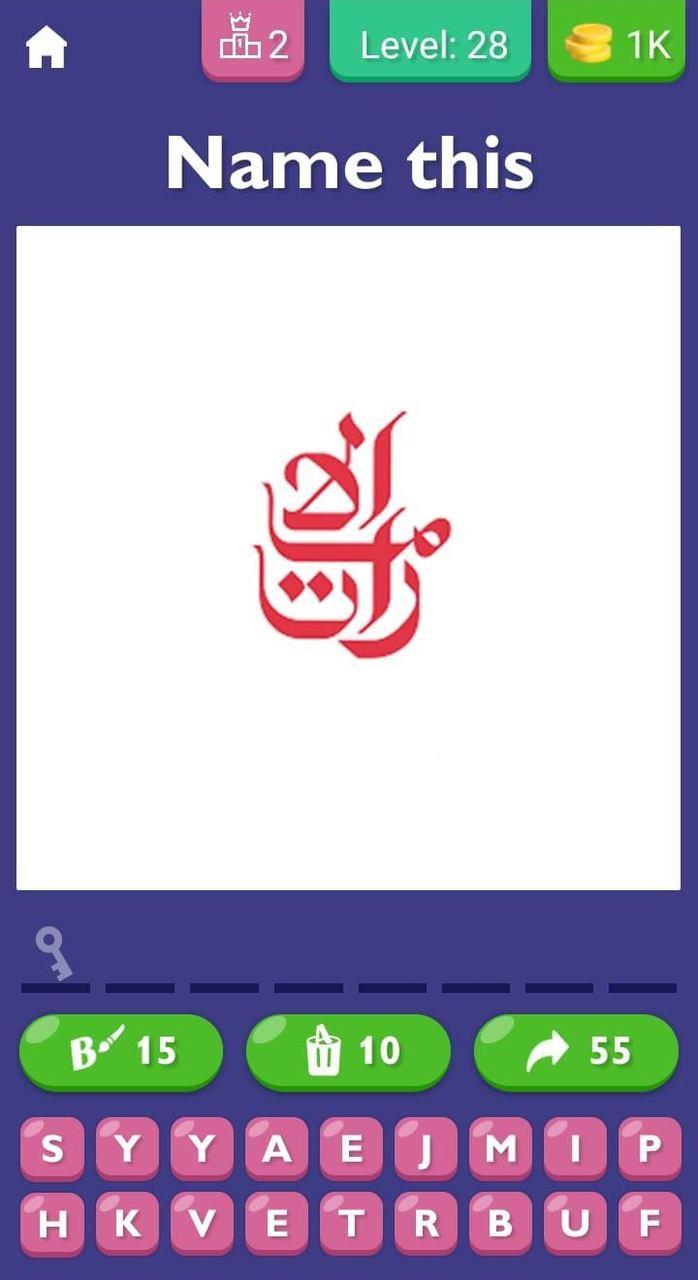The image size is (698, 1280).
Task: Use the remove letters hint for 10
Action: click(x=348, y=1052)
